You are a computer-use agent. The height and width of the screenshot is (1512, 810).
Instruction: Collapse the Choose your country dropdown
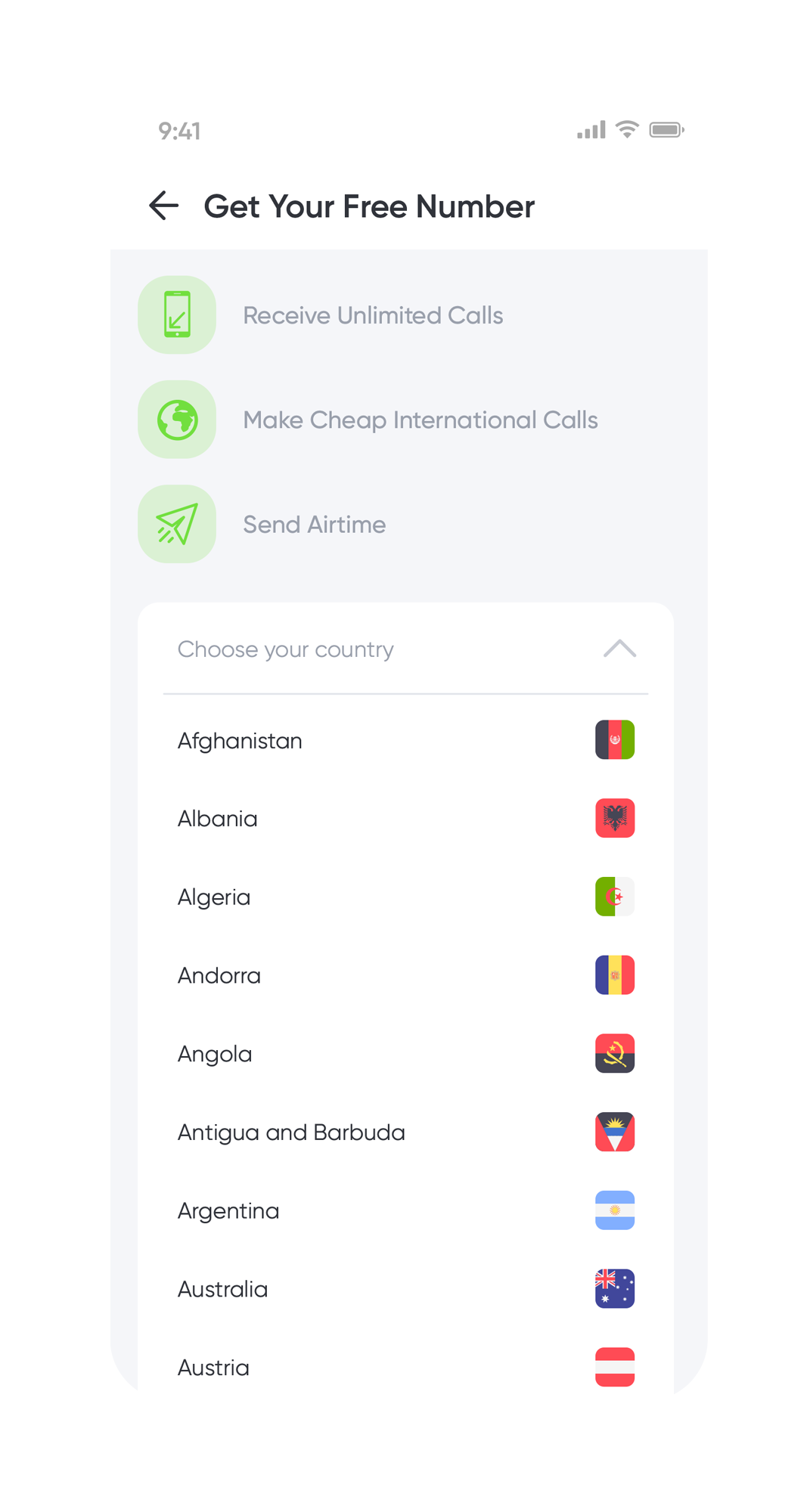pyautogui.click(x=619, y=649)
